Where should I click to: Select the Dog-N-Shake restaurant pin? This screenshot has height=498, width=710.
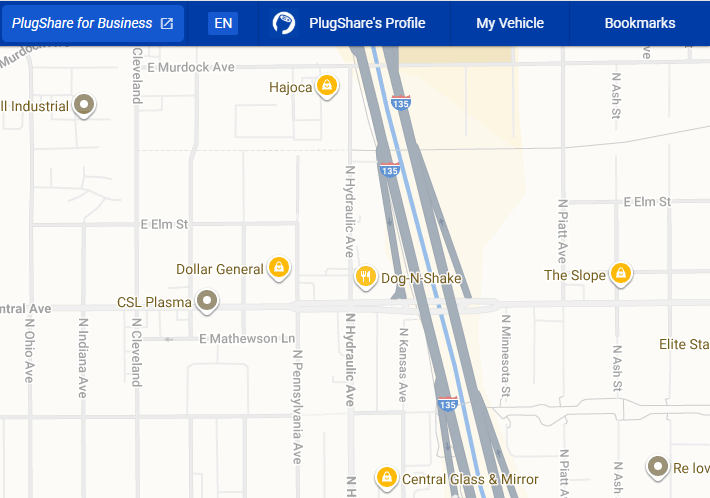[366, 277]
